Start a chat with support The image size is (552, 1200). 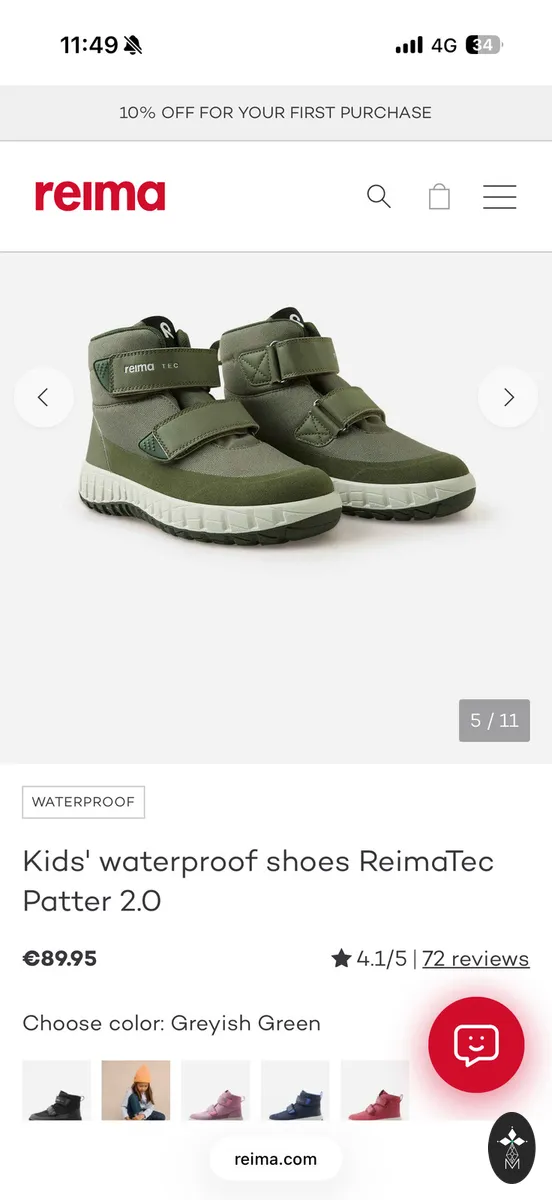click(x=476, y=1044)
